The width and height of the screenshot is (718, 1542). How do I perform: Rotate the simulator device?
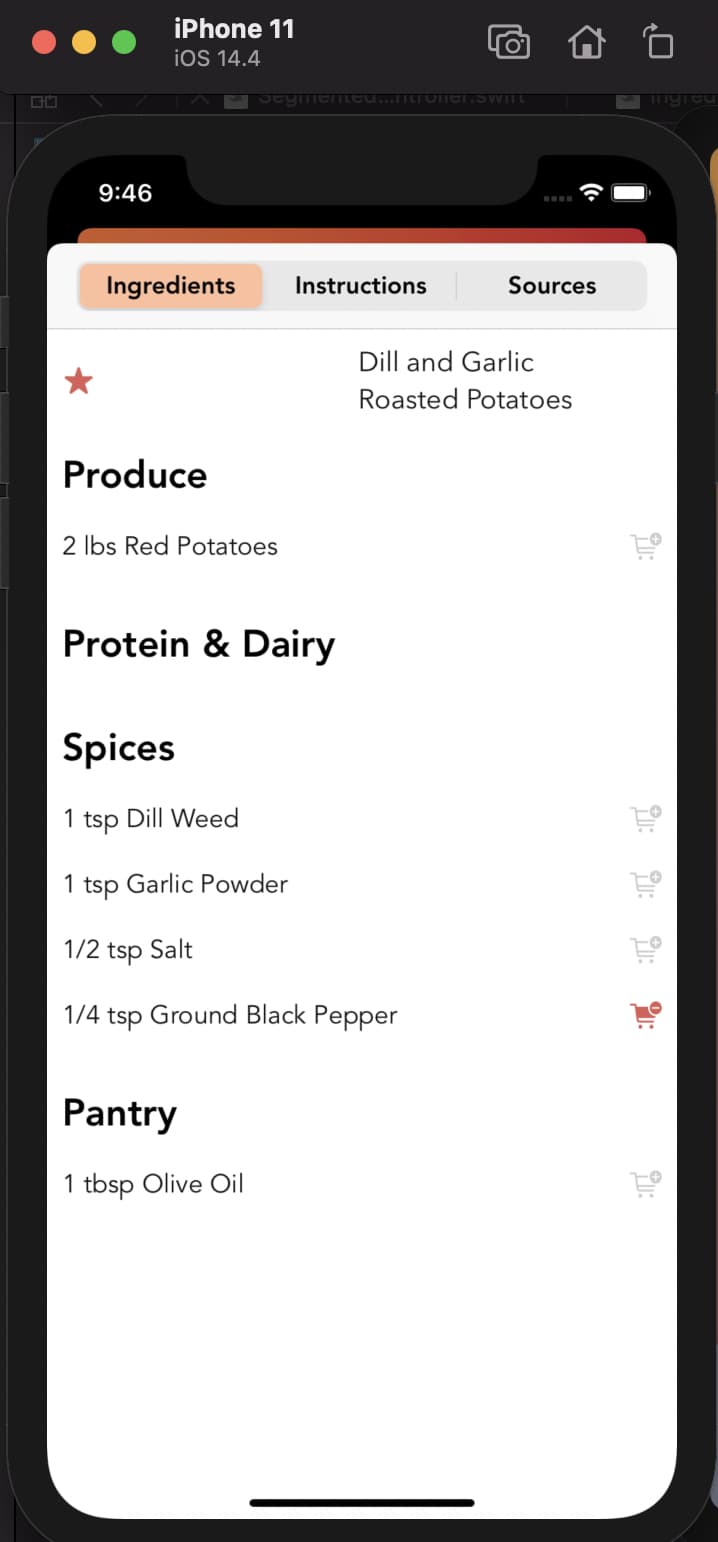658,43
